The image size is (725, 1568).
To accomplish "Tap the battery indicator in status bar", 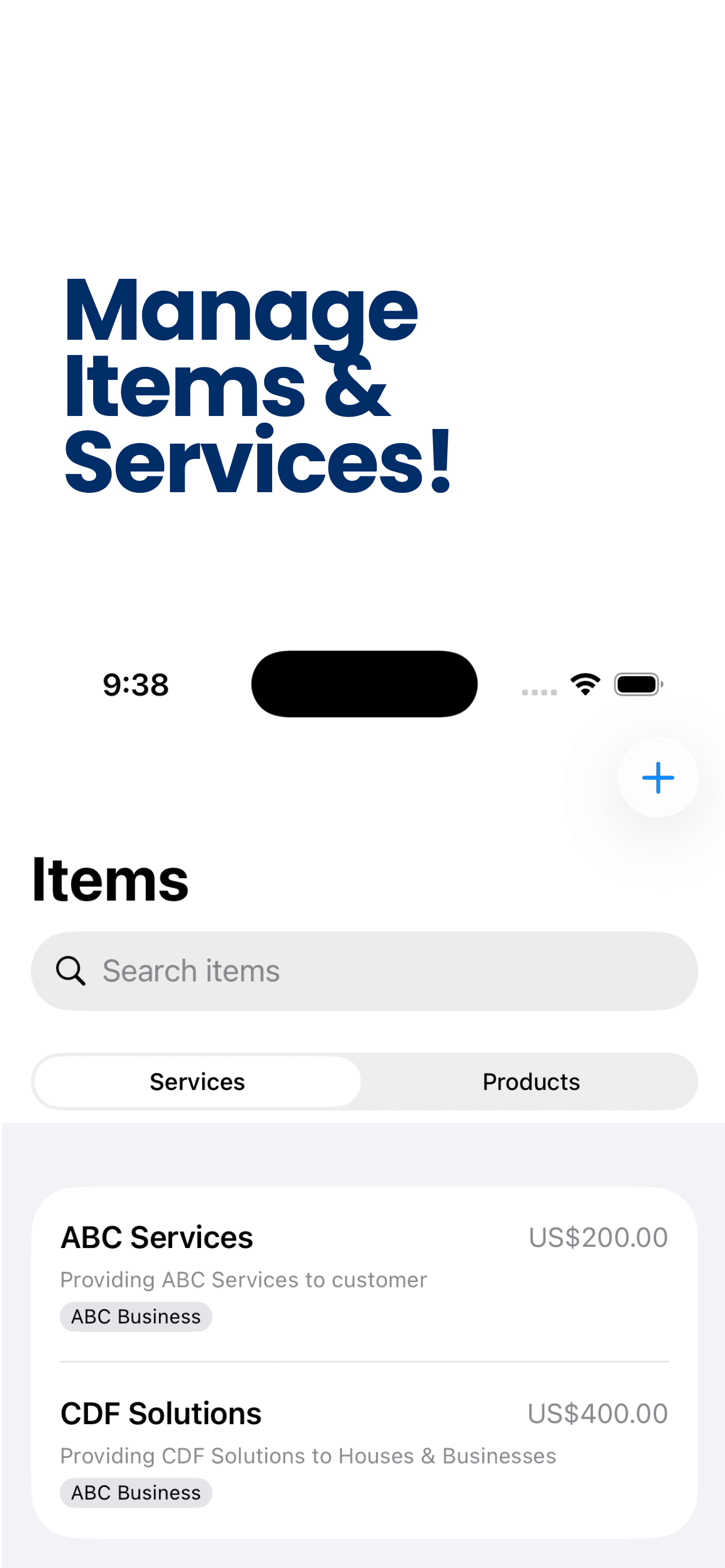I will point(638,683).
